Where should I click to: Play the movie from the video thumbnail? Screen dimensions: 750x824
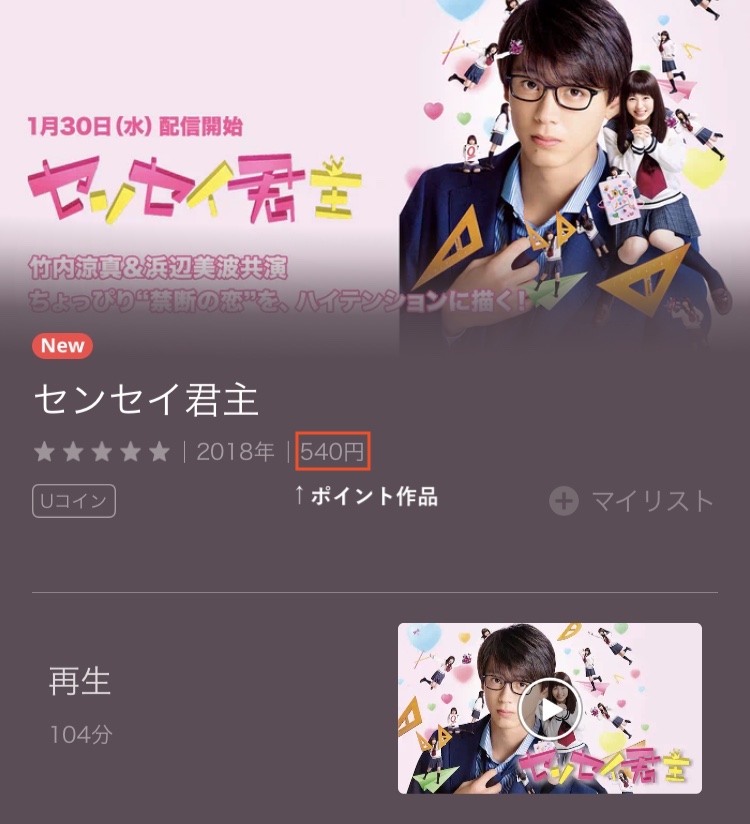coord(550,708)
